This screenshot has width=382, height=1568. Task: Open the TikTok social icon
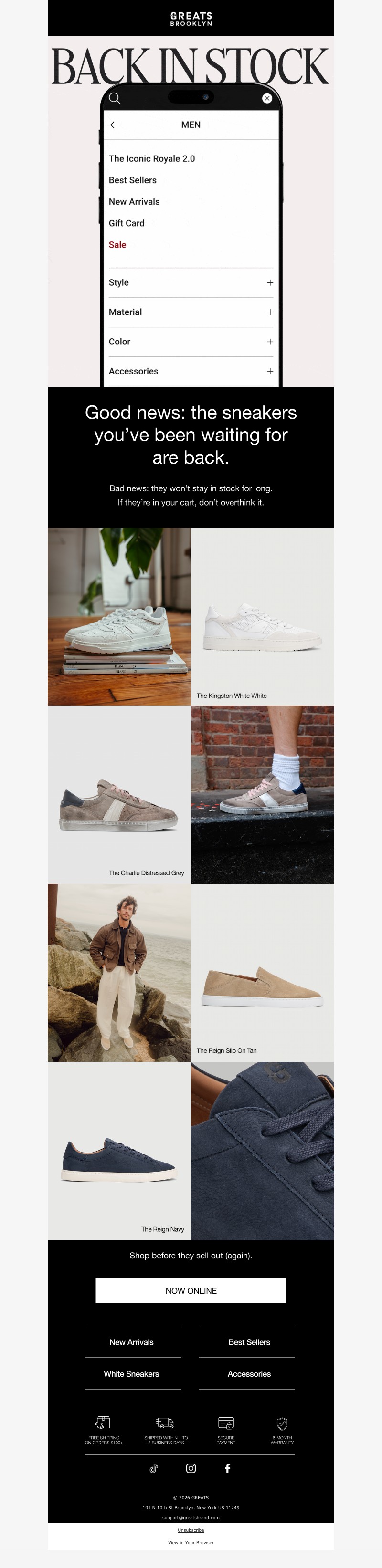pyautogui.click(x=154, y=1468)
